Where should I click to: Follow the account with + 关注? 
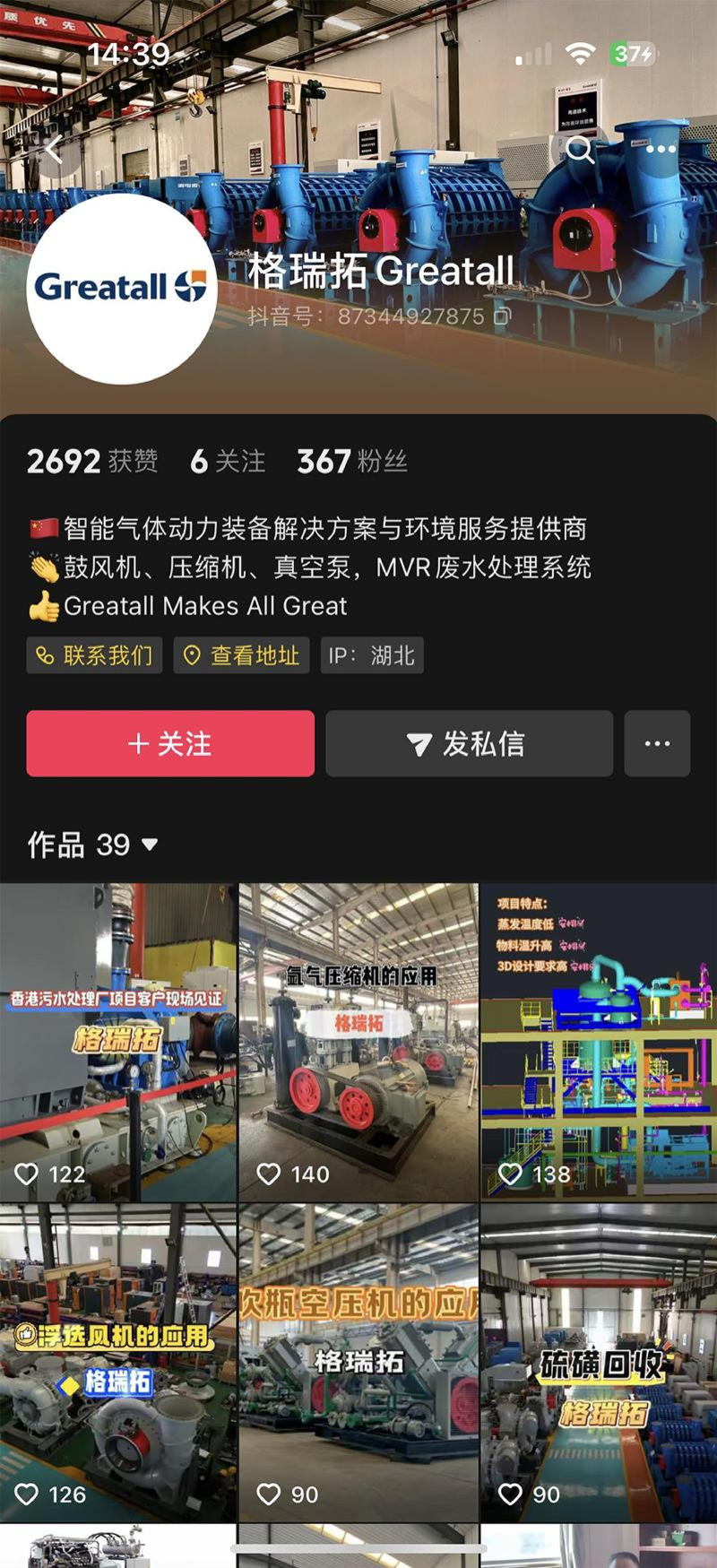click(x=170, y=743)
